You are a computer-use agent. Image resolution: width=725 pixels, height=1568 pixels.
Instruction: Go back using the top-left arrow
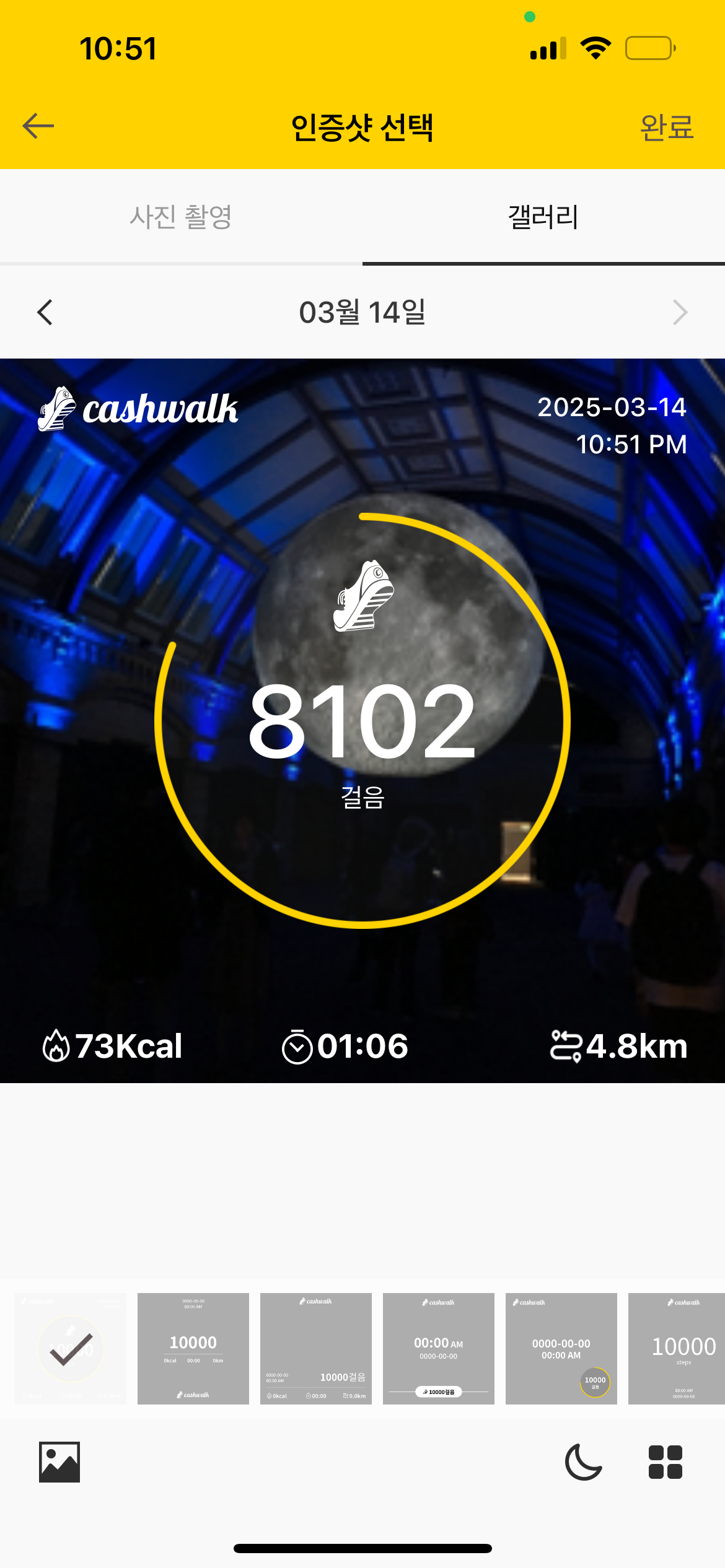pos(38,126)
